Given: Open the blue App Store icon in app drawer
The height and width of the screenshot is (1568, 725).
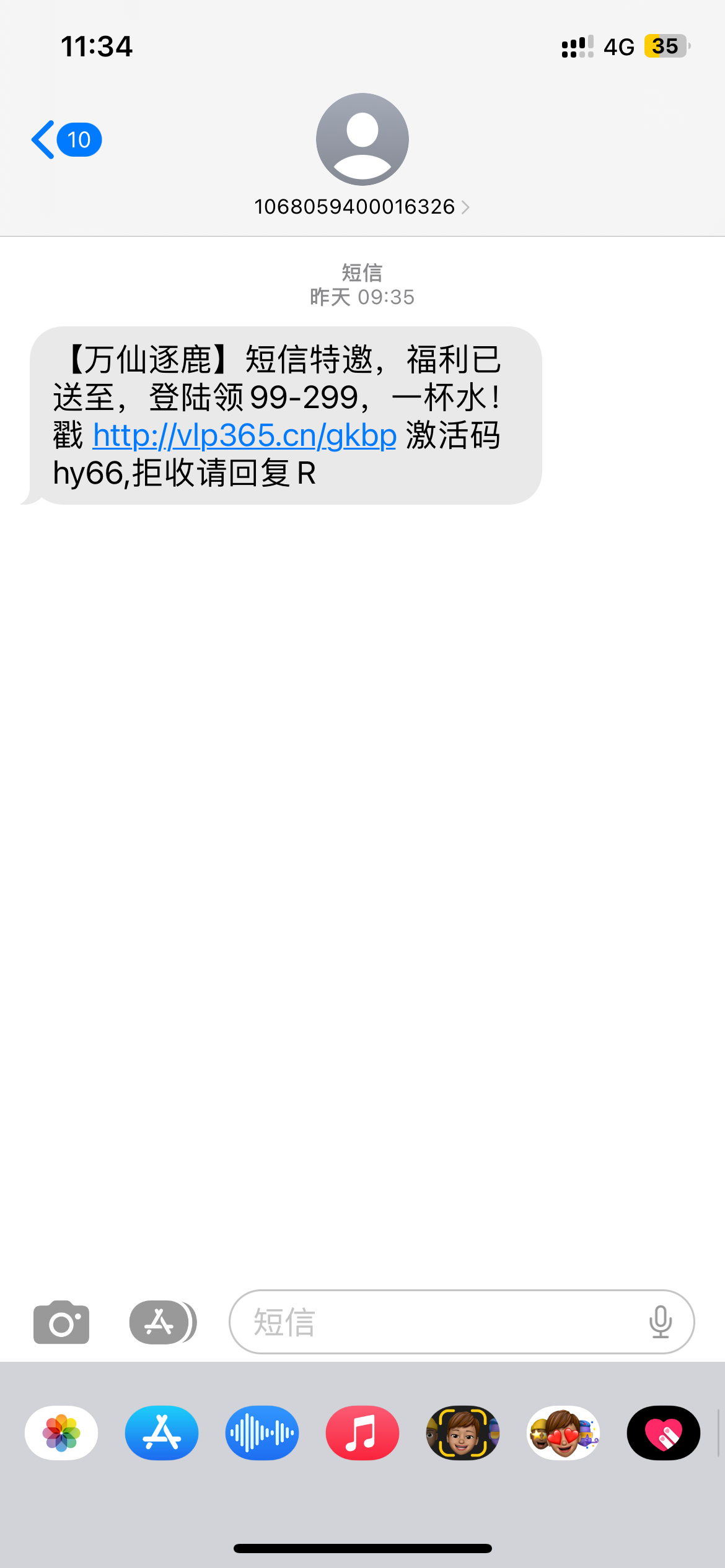Looking at the screenshot, I should [161, 1433].
